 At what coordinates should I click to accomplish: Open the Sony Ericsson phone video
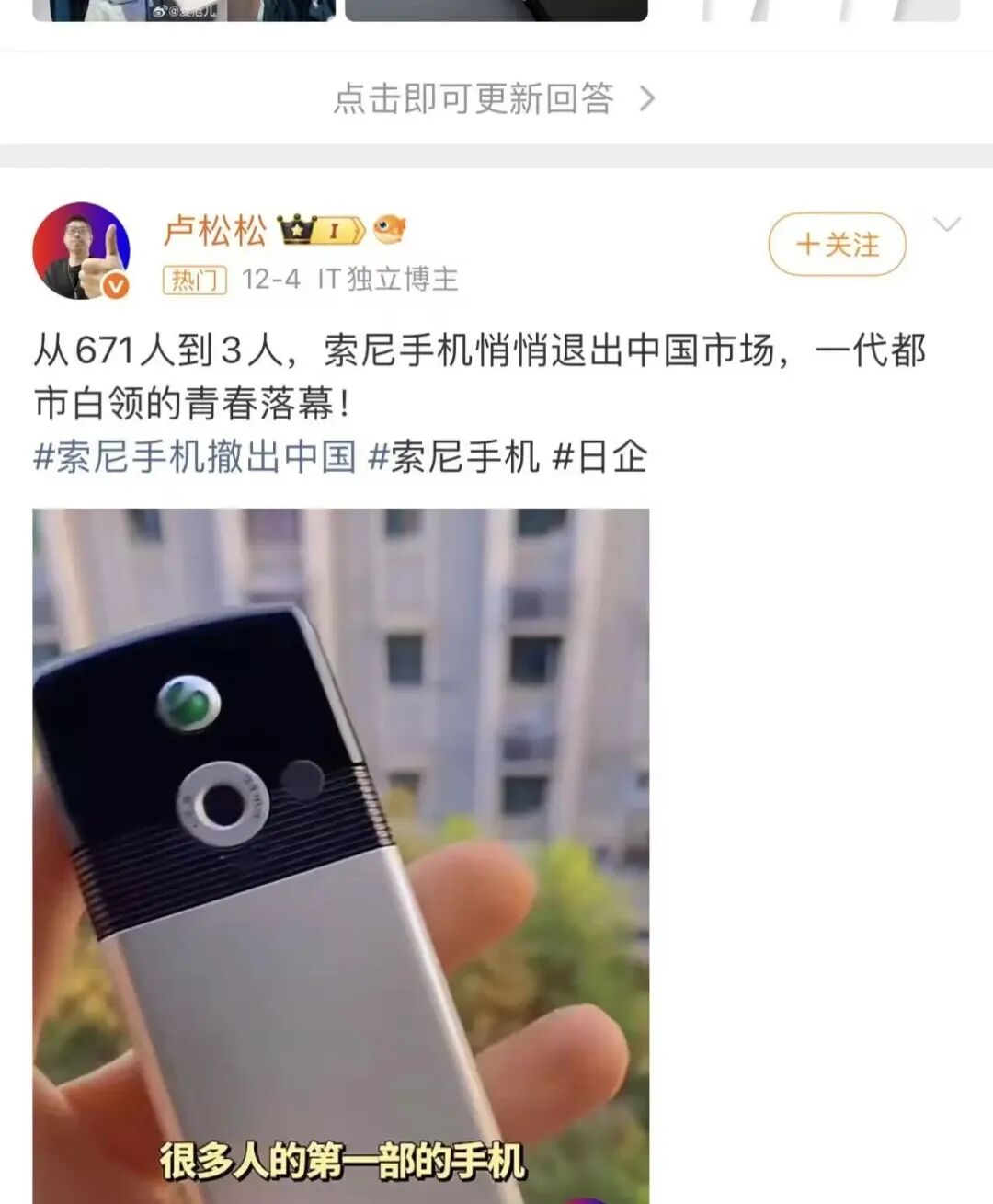point(340,855)
